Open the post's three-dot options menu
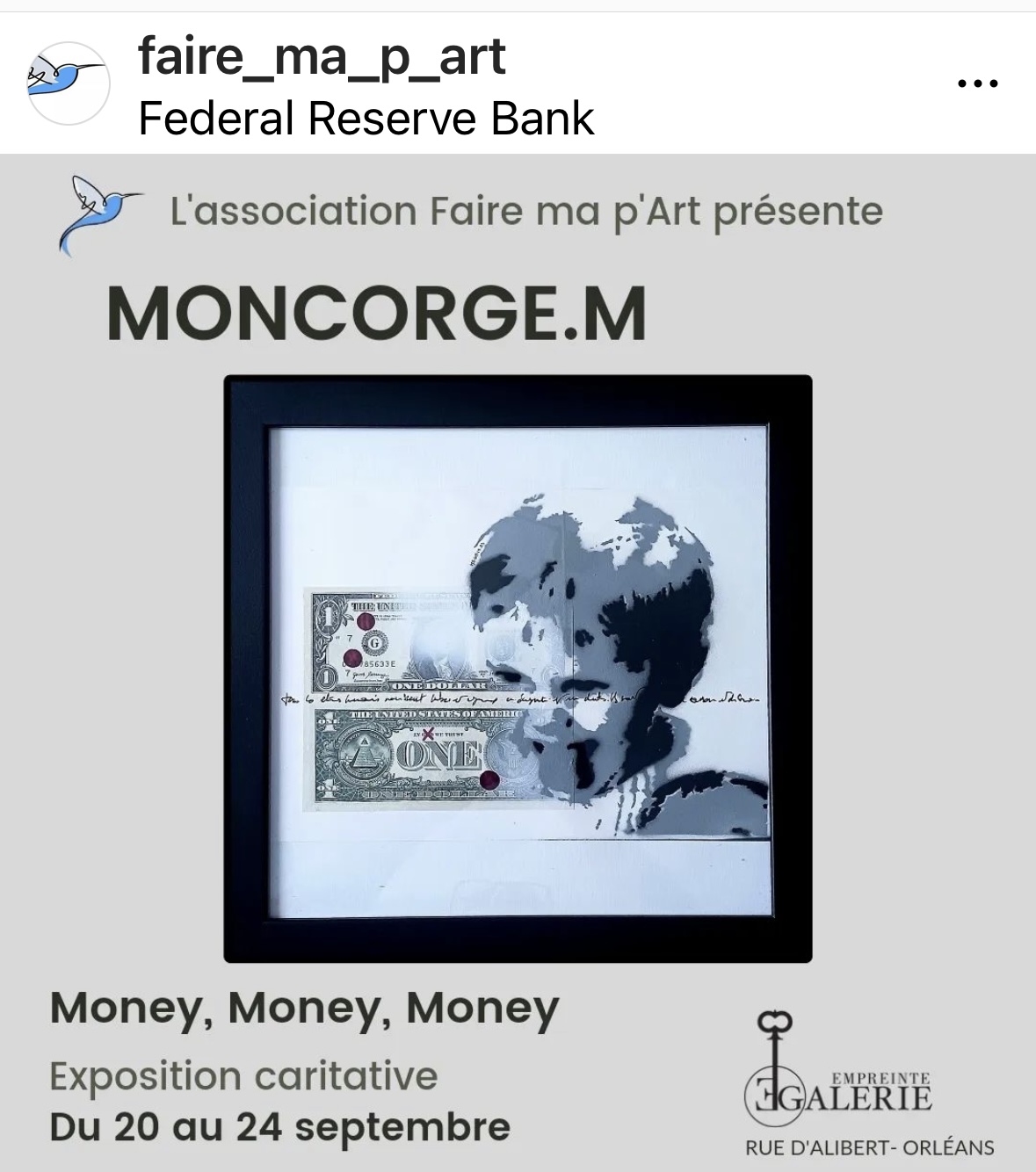Screen dimensions: 1036x1172 point(977,84)
